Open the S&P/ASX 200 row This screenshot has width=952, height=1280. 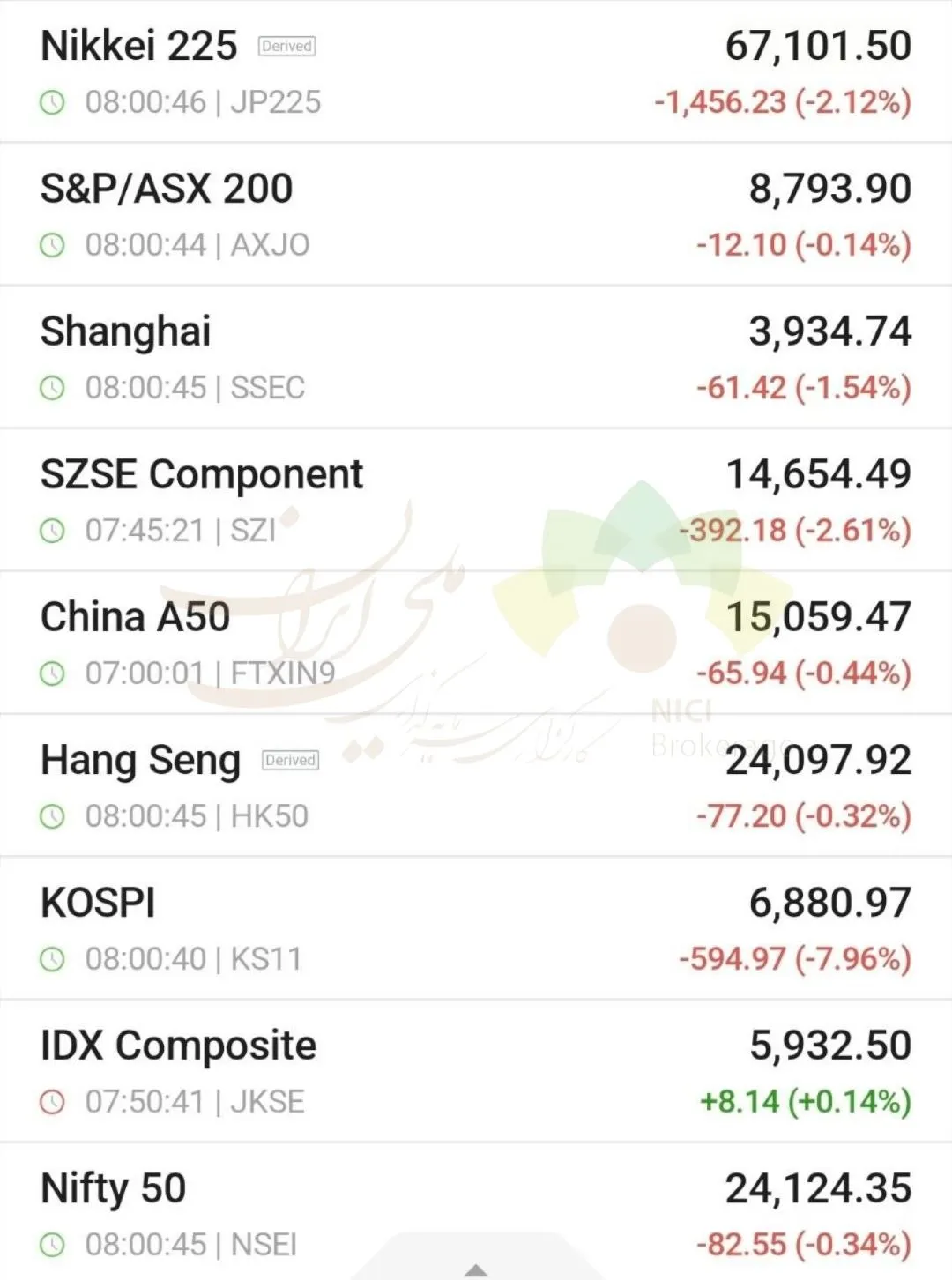[476, 214]
